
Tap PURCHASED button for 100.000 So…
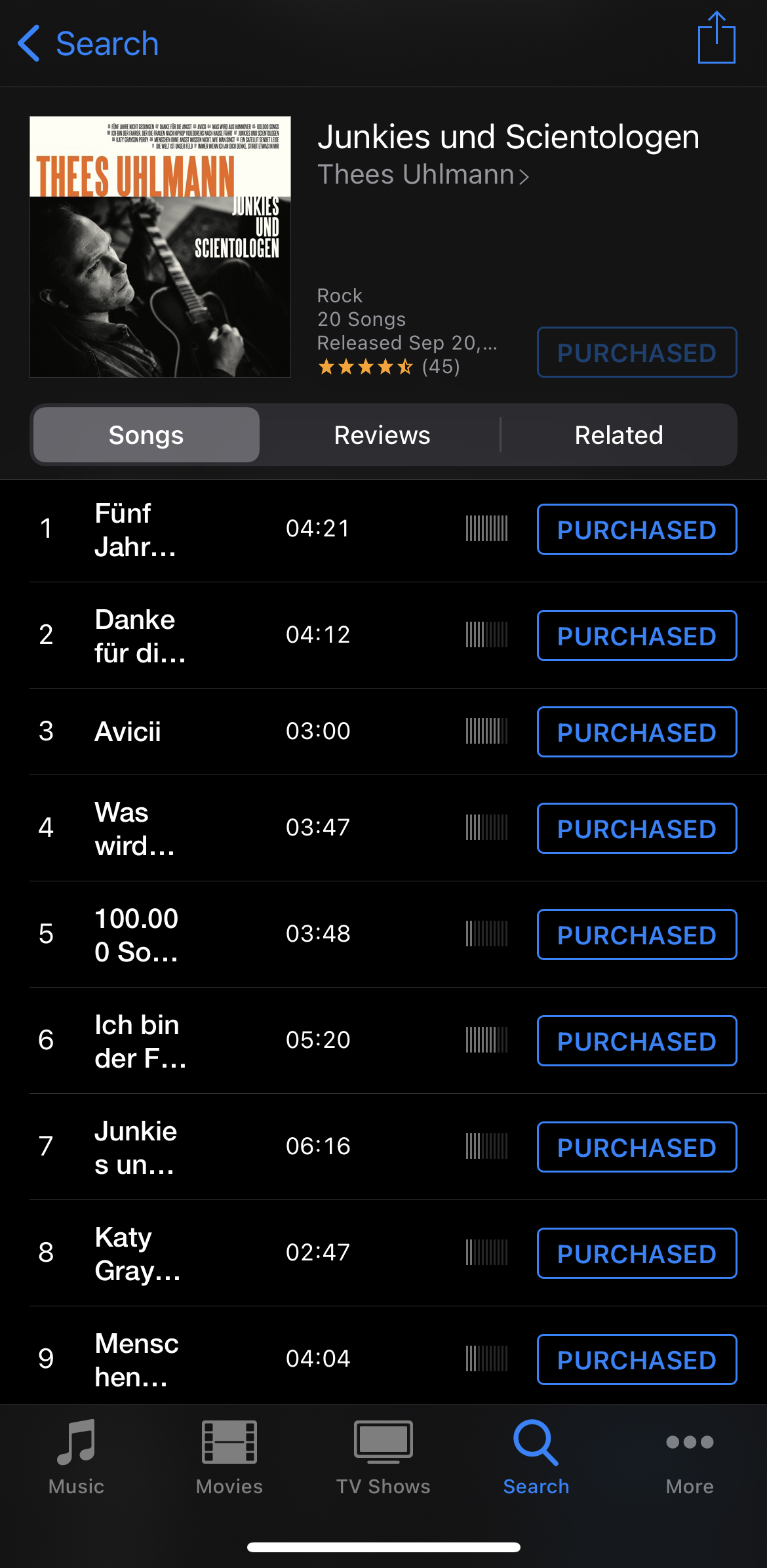tap(637, 935)
